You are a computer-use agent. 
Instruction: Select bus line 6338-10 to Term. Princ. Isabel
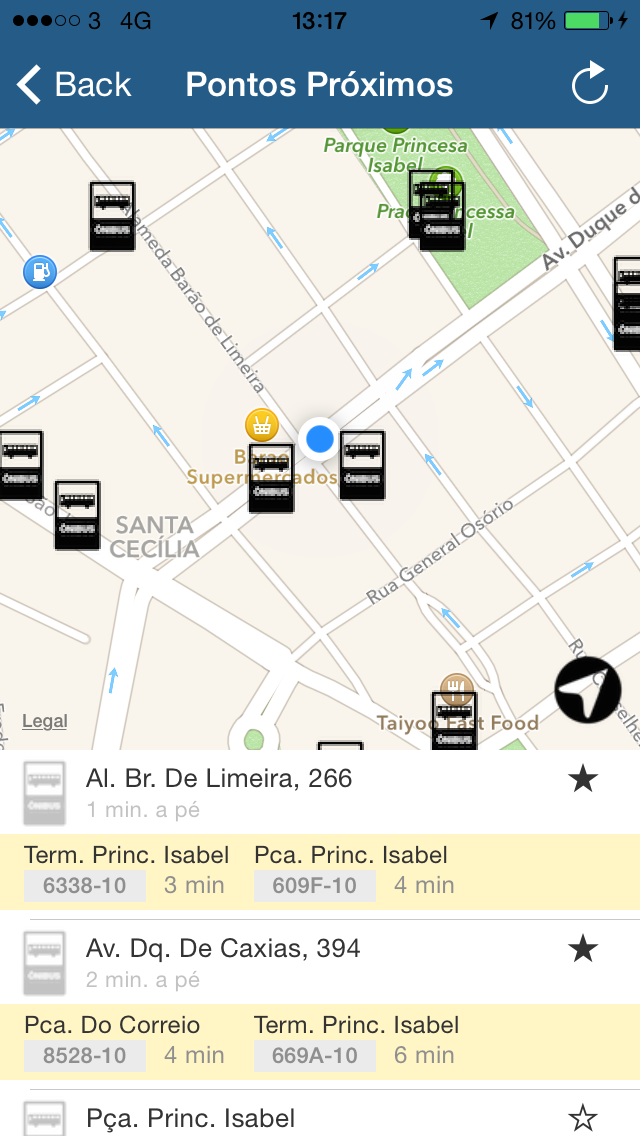pos(85,885)
